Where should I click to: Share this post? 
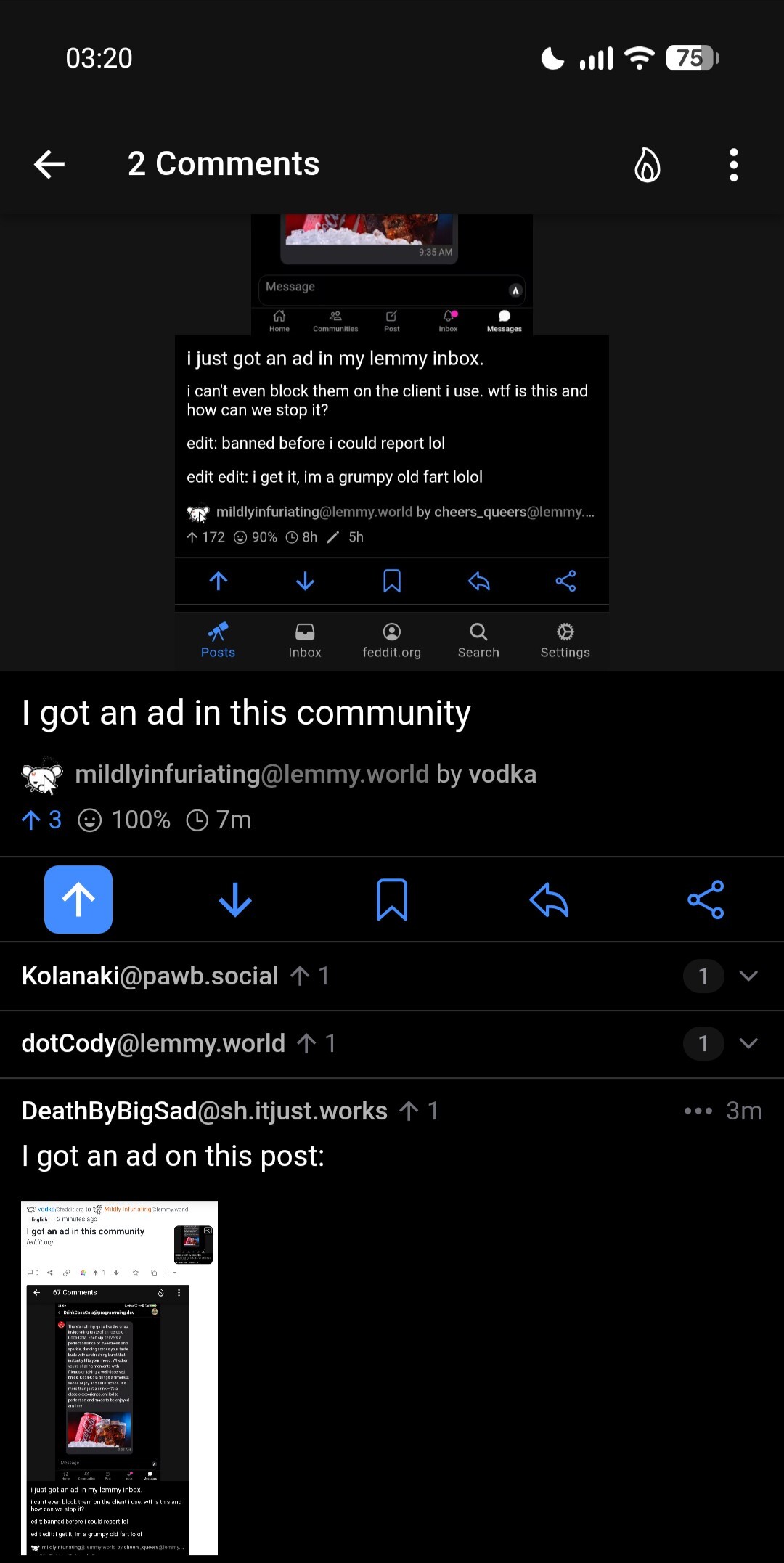point(706,900)
